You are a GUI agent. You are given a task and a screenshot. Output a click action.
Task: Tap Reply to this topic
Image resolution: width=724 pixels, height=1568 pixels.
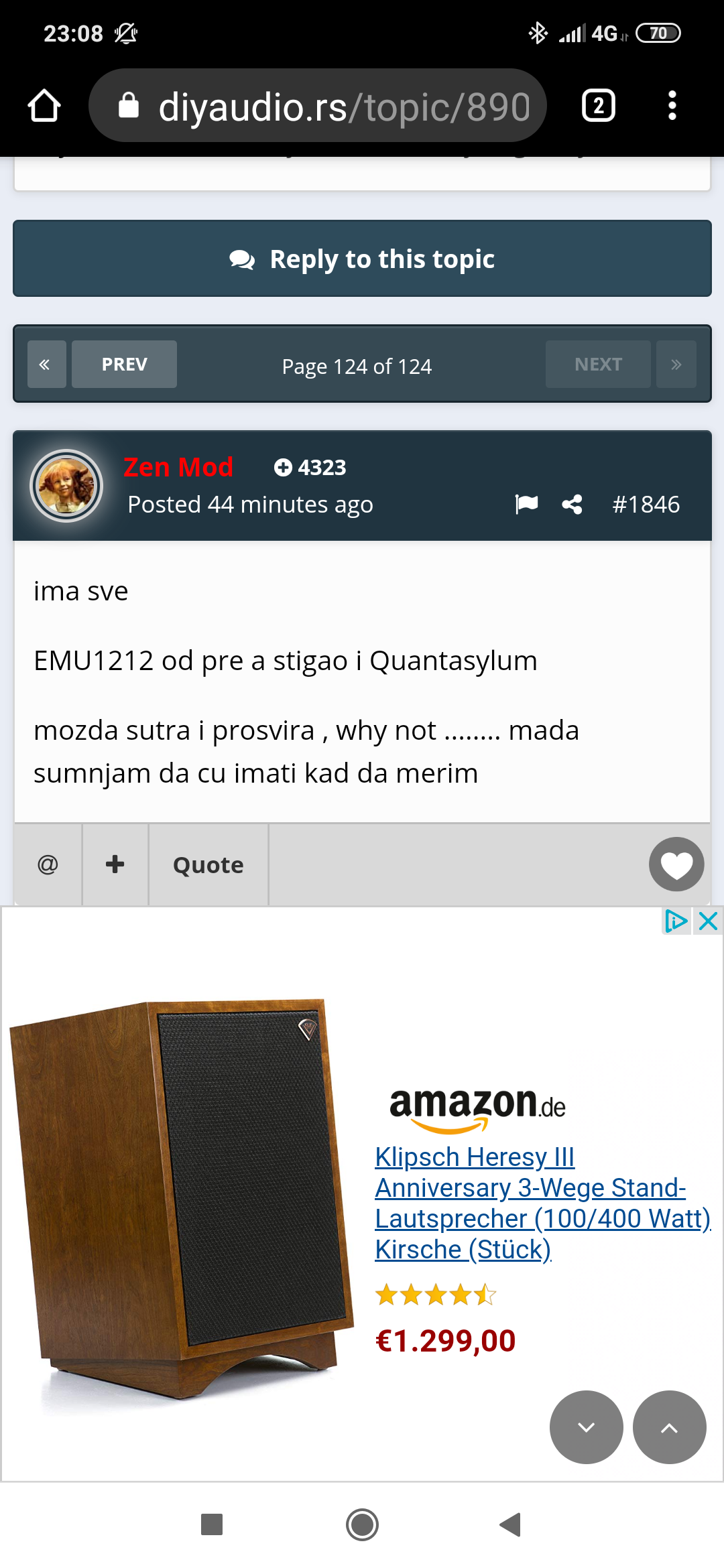tap(362, 259)
